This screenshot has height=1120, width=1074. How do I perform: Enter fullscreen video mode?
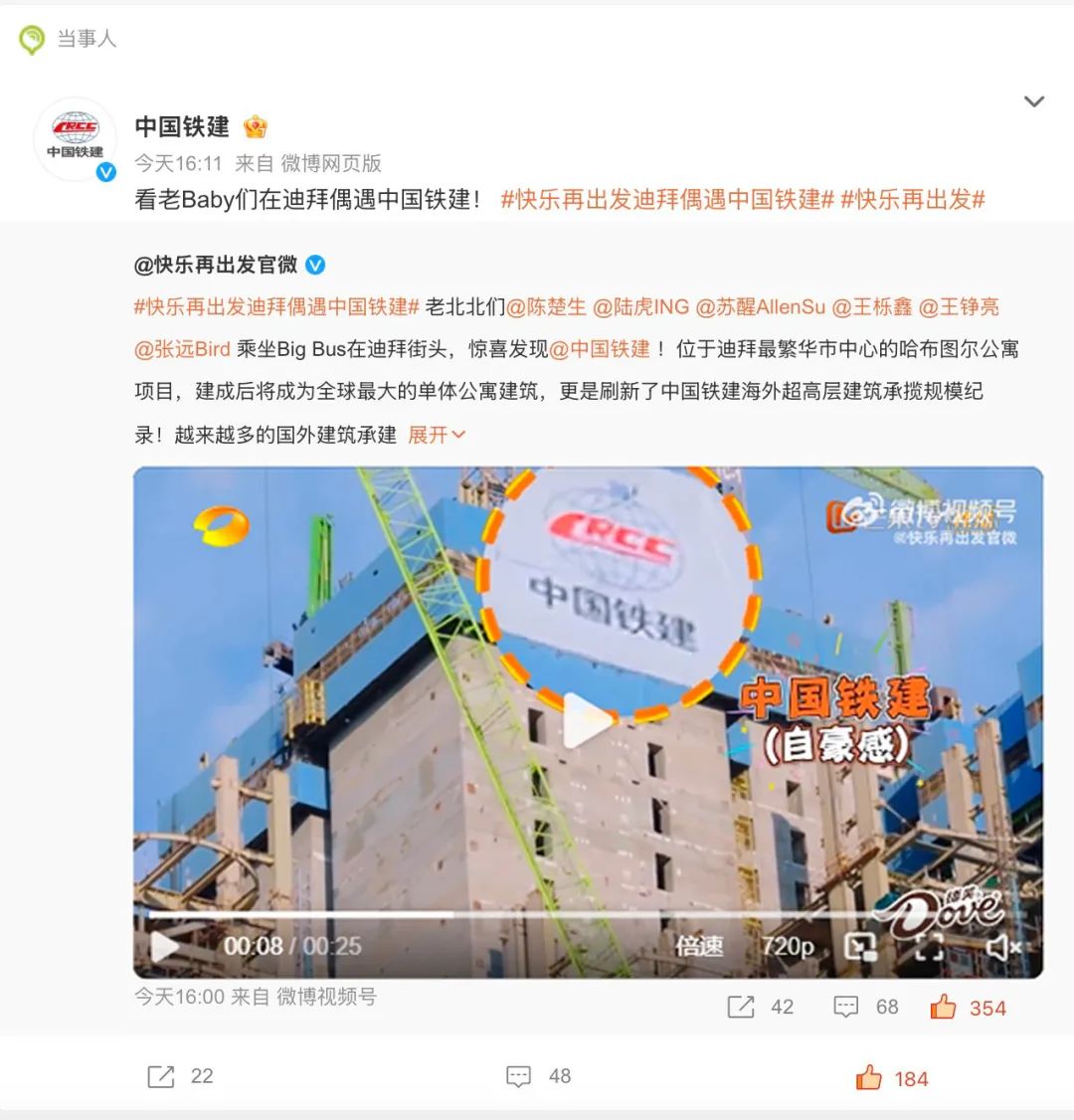(x=929, y=946)
